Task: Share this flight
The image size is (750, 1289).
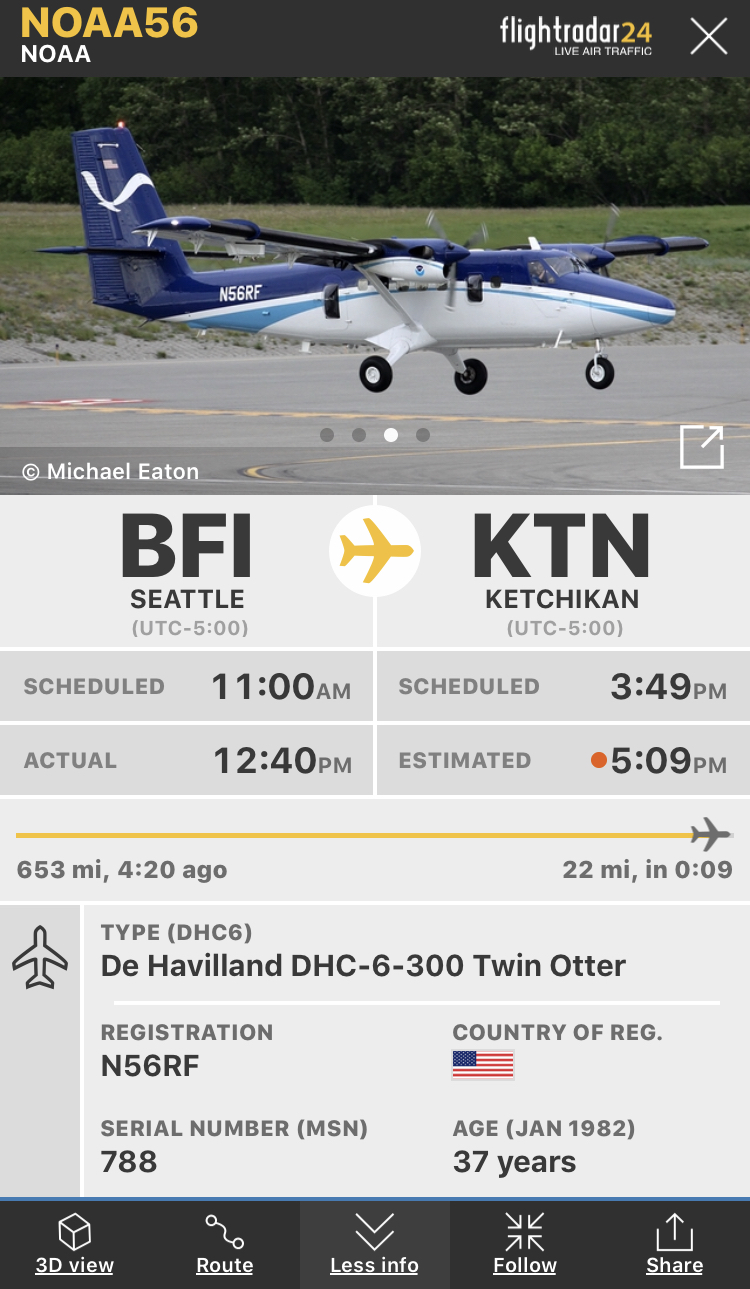Action: coord(674,1244)
